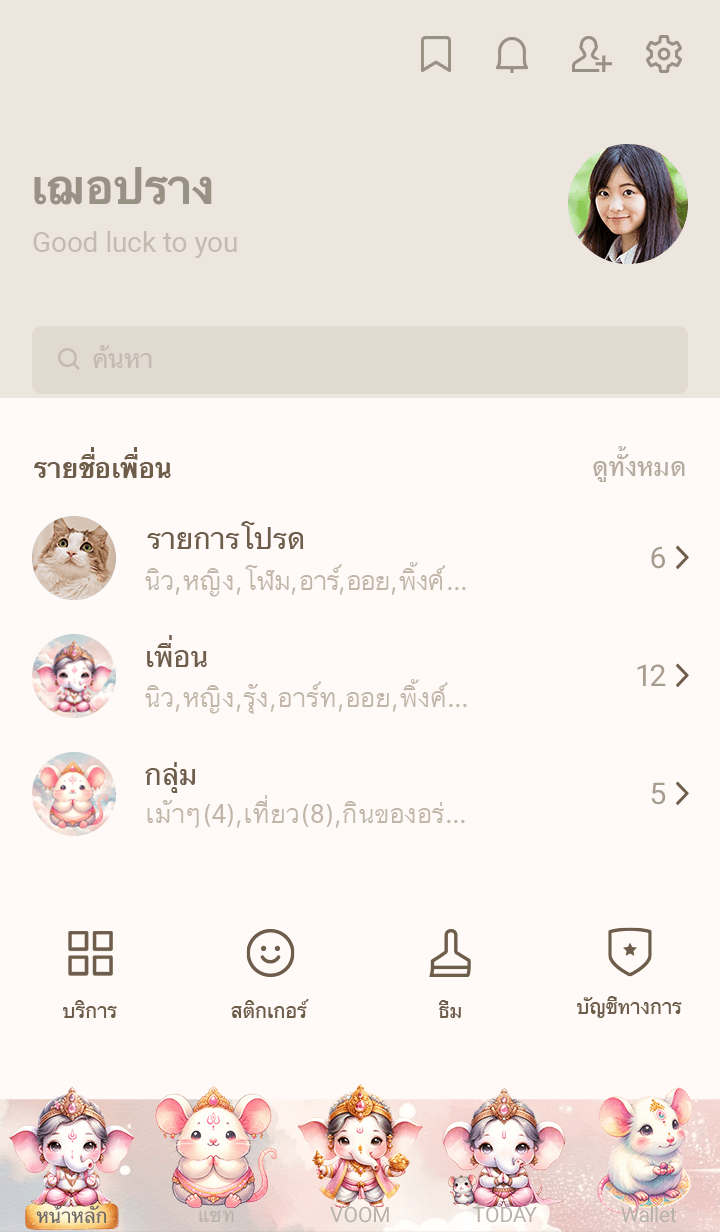Open the กลุ่ม groups list
Image resolution: width=720 pixels, height=1232 pixels.
tap(360, 794)
